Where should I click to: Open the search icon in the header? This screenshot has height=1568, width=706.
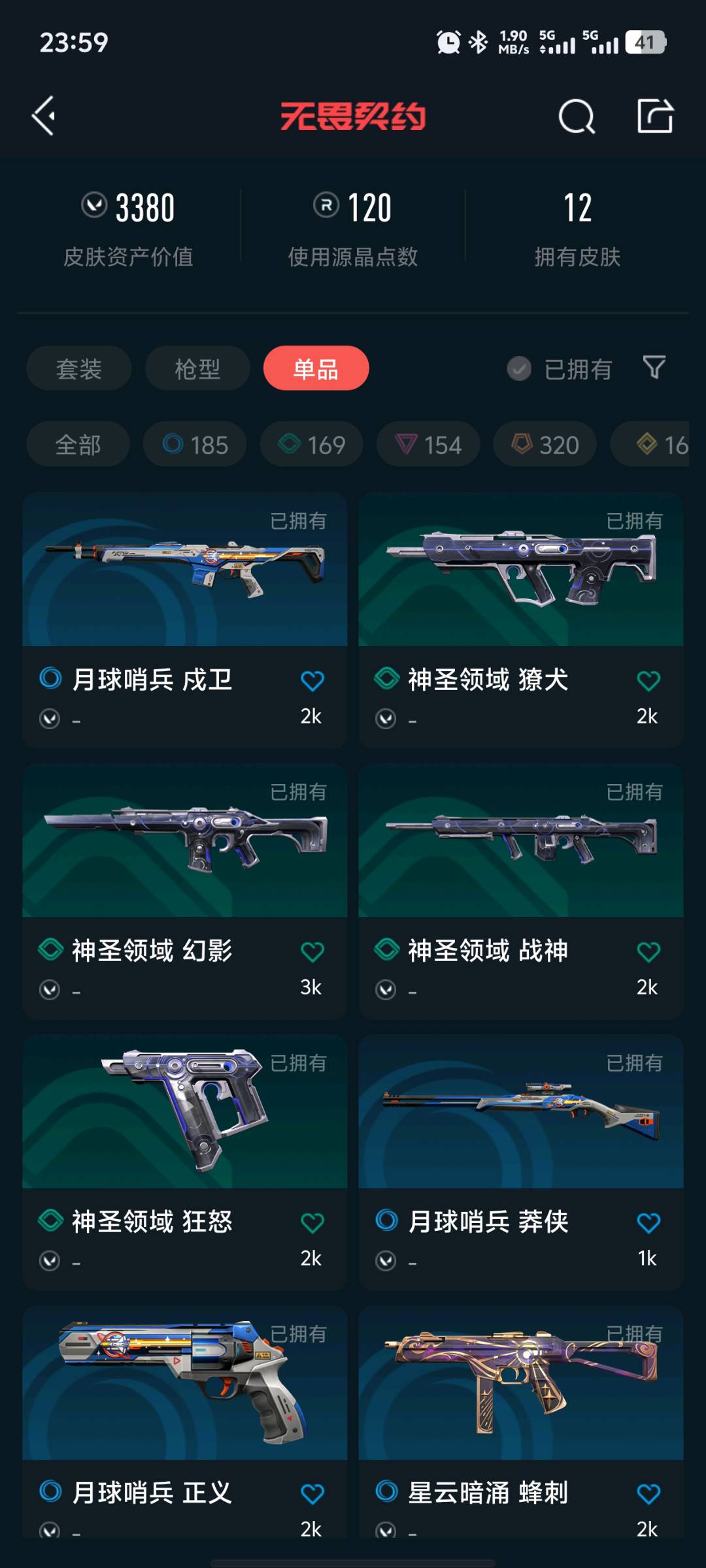point(577,117)
